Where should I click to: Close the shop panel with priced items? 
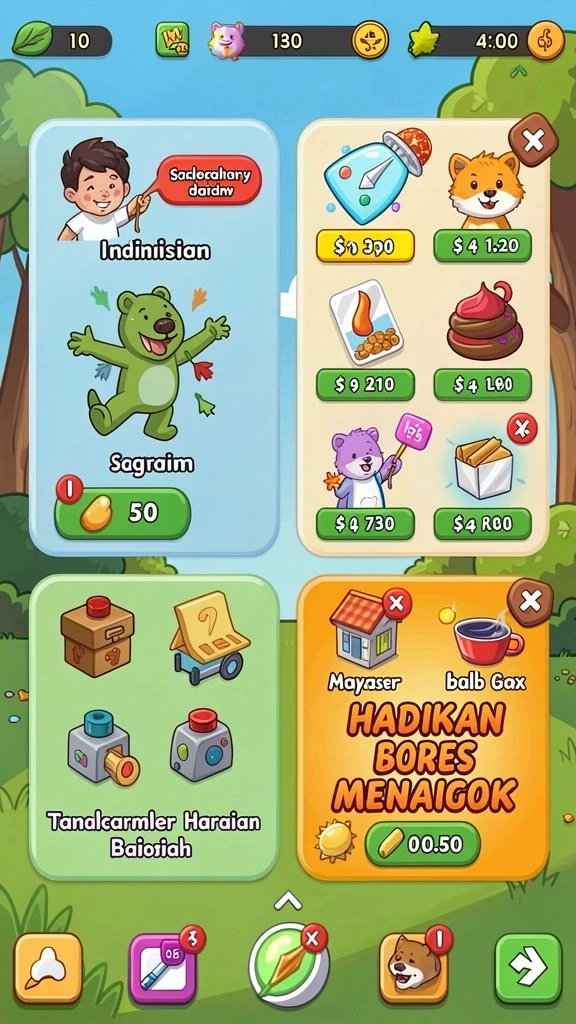[x=532, y=140]
